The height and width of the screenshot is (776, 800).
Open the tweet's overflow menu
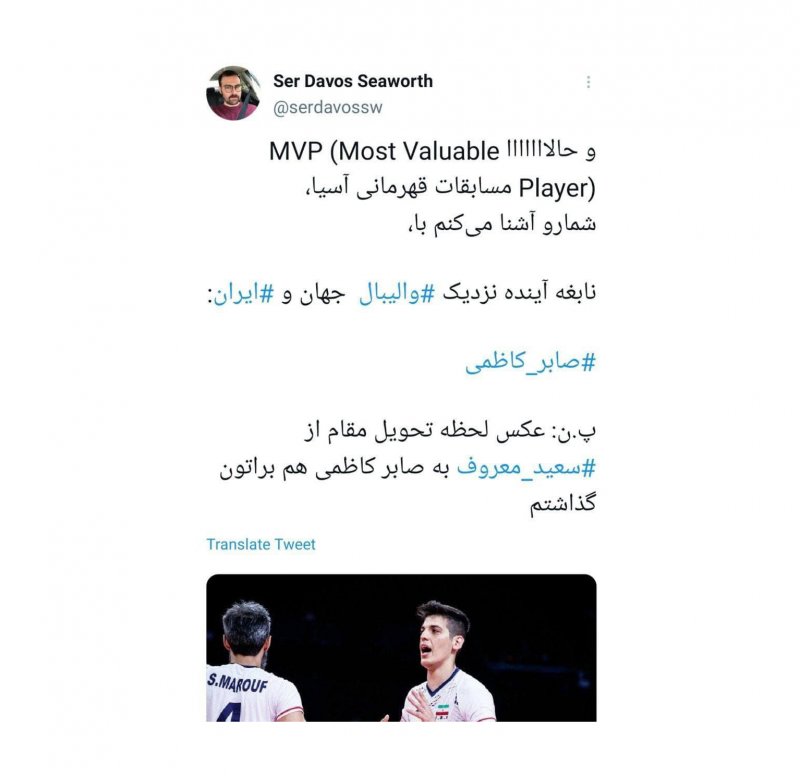click(x=588, y=82)
